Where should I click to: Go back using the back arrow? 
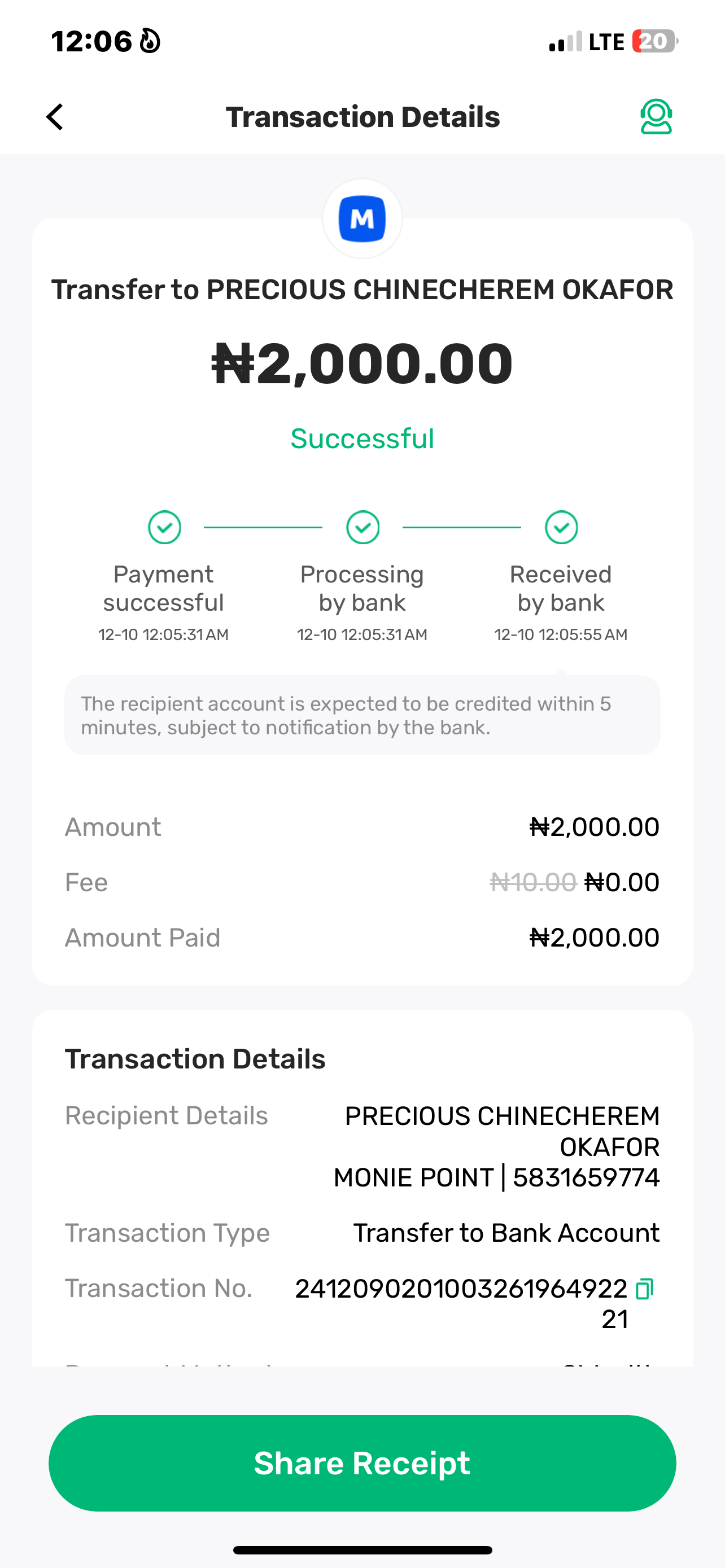click(x=55, y=117)
